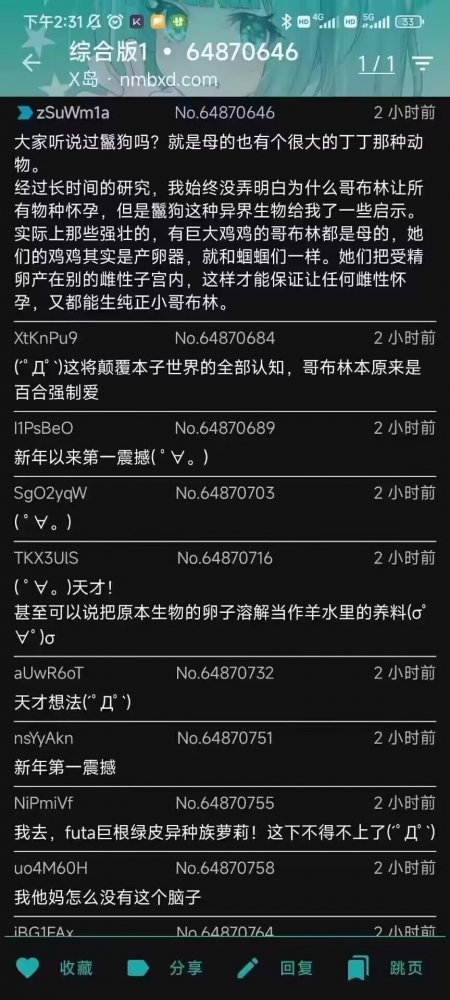Viewport: 450px width, 1000px height.
Task: Open reply No.64870689 by I1PsBeO
Action: [225, 443]
